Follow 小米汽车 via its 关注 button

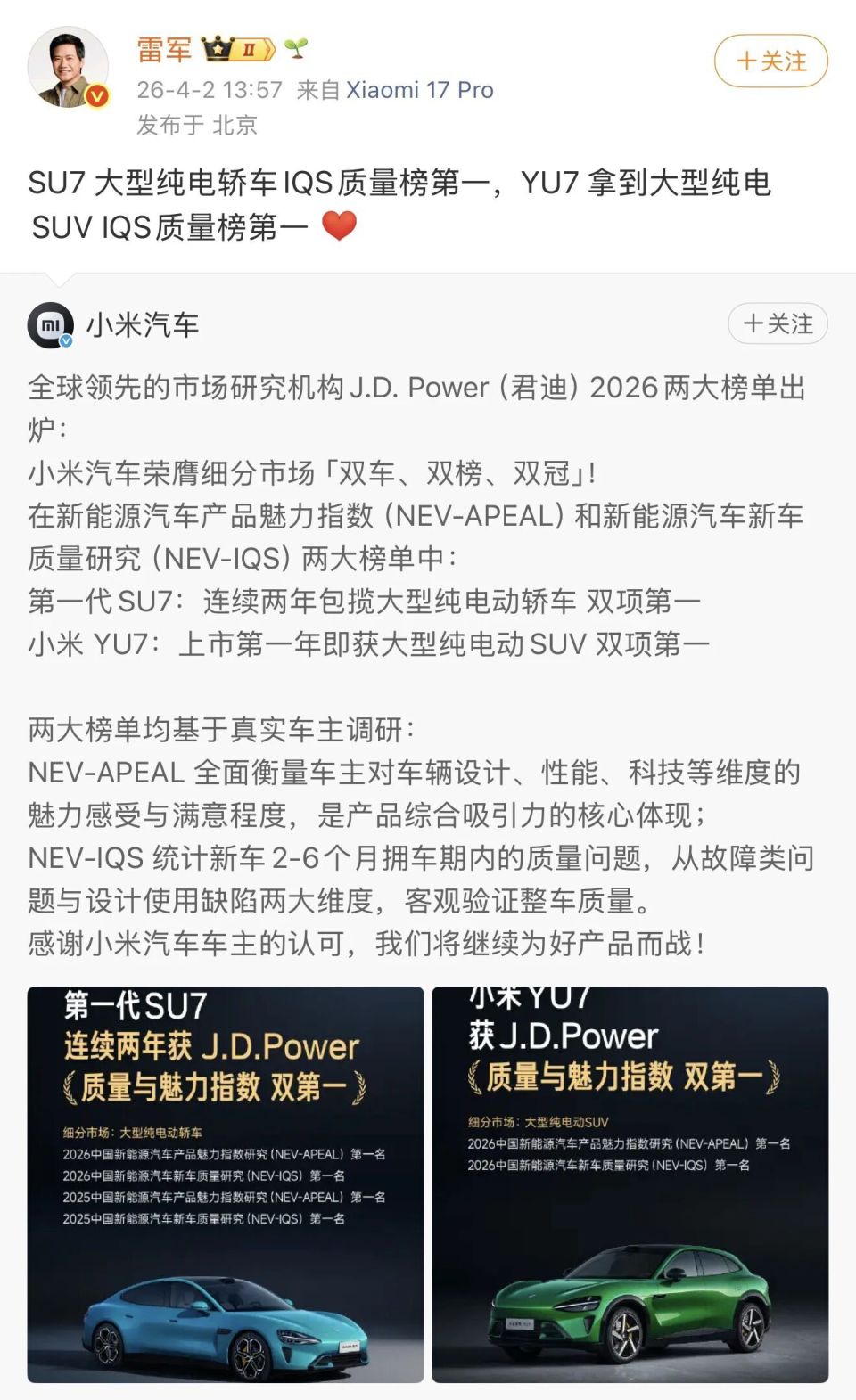coord(778,323)
